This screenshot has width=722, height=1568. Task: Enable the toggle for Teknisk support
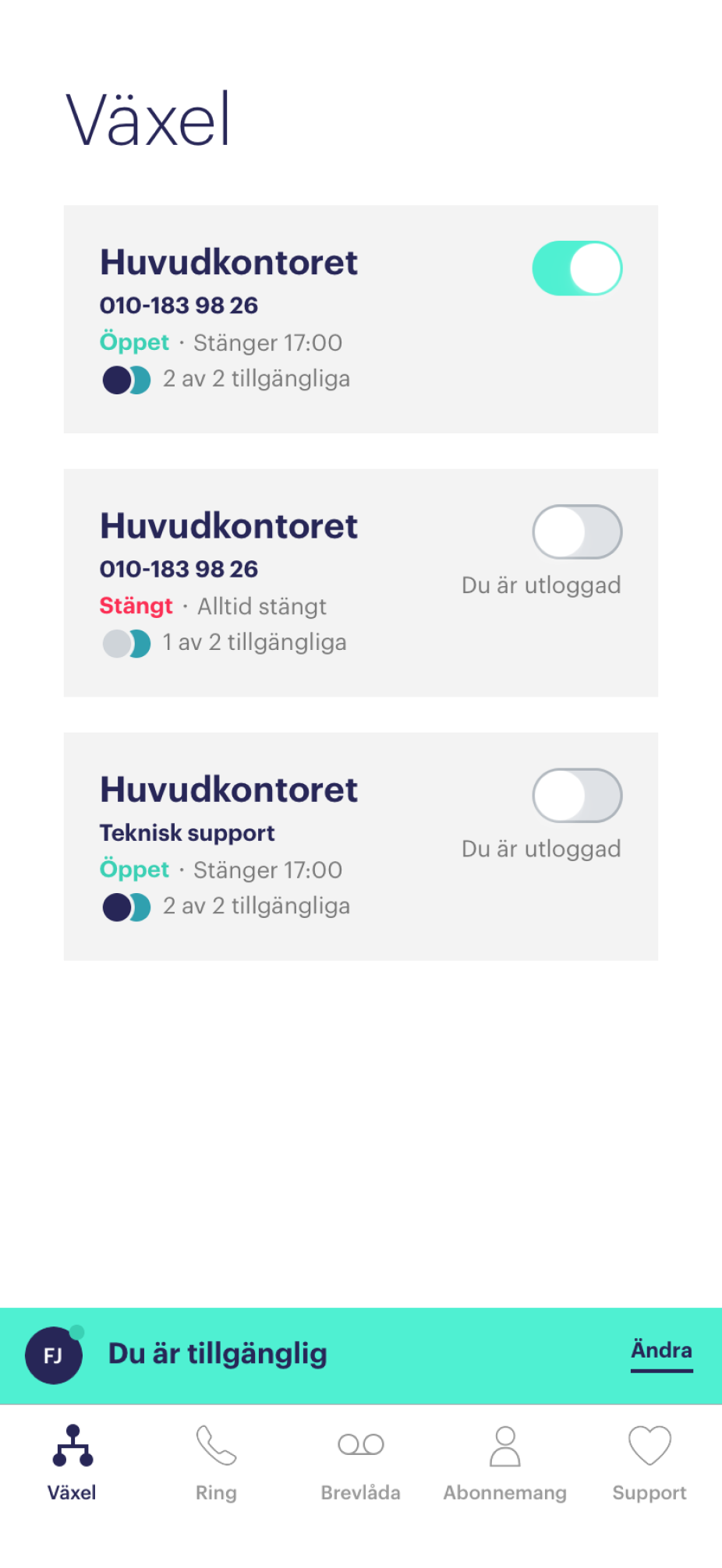point(577,795)
